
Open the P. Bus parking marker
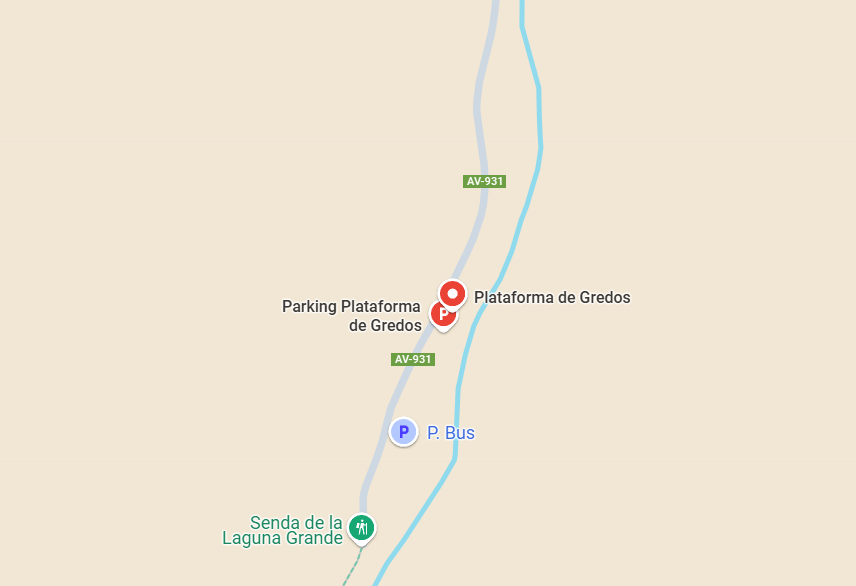[403, 432]
